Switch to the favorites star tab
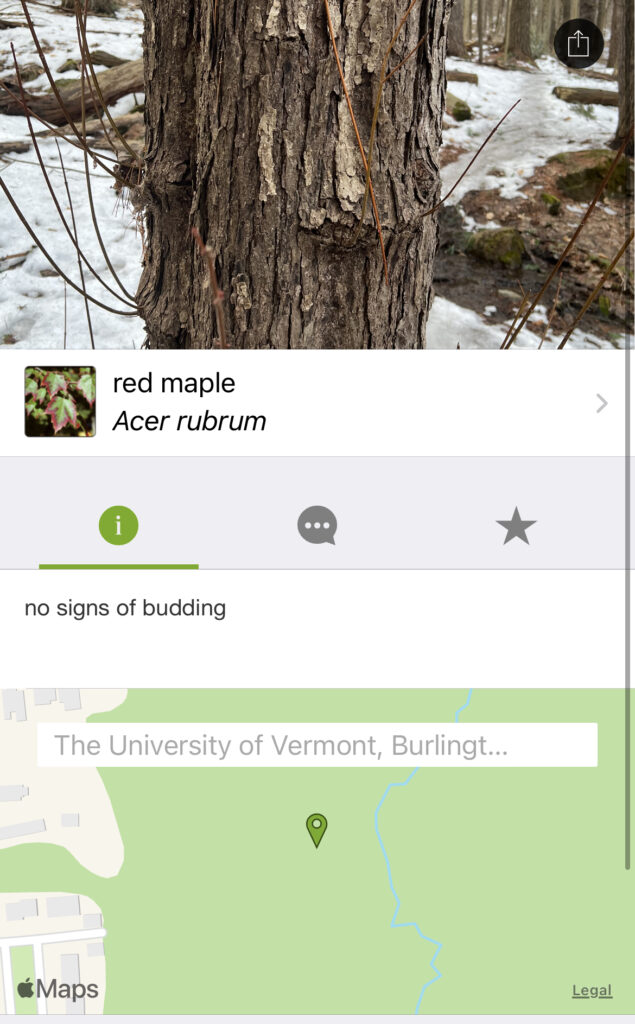635x1024 pixels. click(x=516, y=526)
